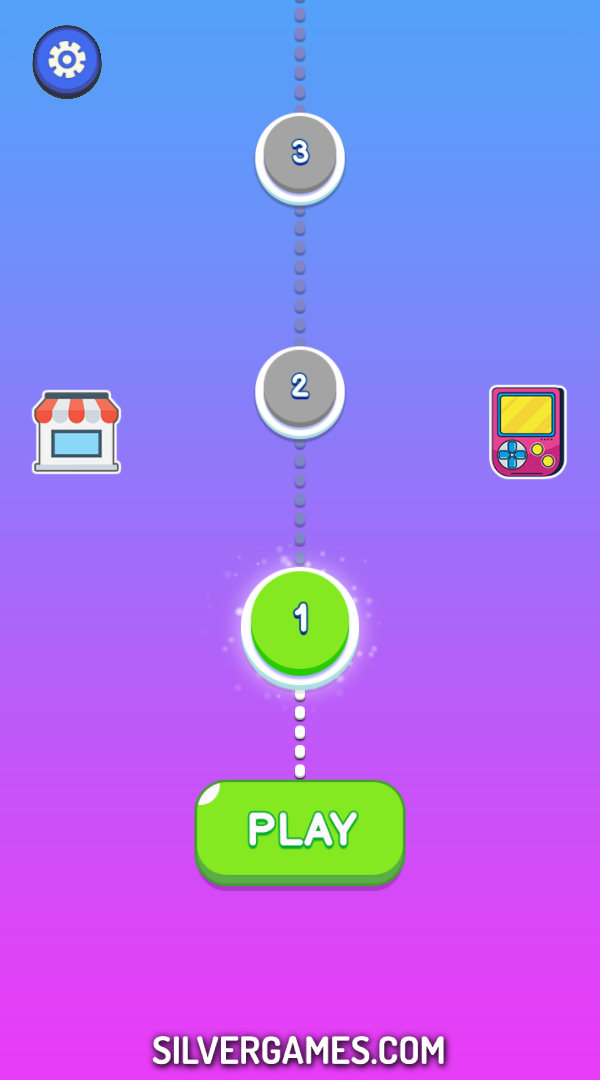Open the settings gear

(x=67, y=61)
